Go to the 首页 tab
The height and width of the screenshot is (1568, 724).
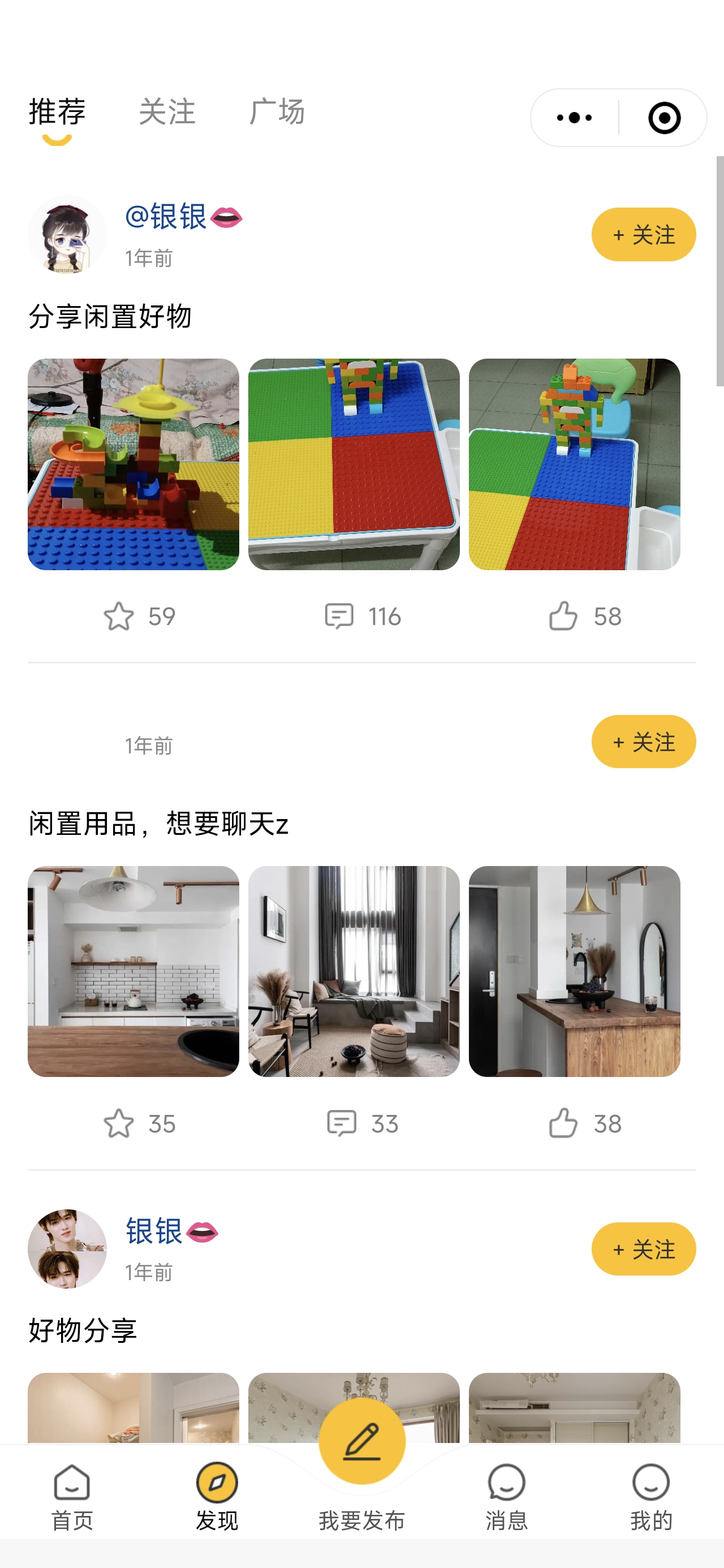click(x=72, y=1497)
